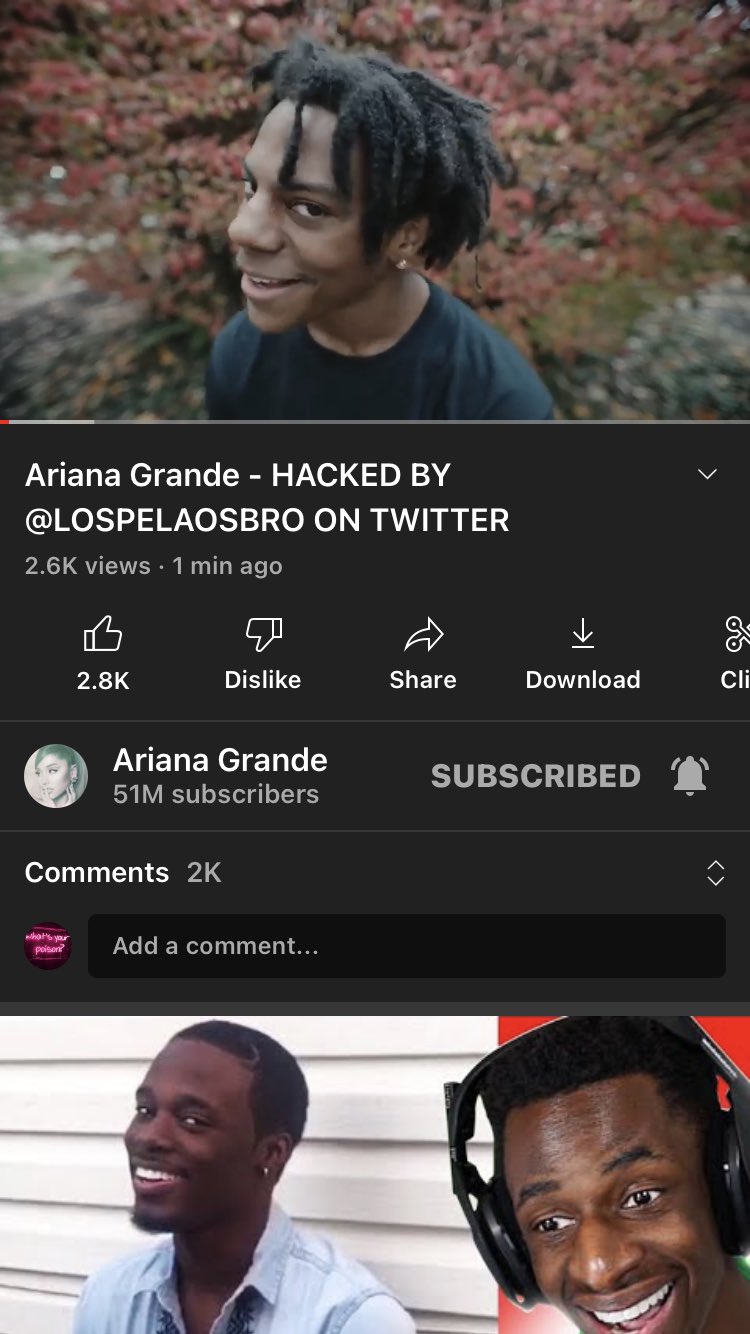Expand the video description chevron
The width and height of the screenshot is (750, 1334).
(707, 474)
